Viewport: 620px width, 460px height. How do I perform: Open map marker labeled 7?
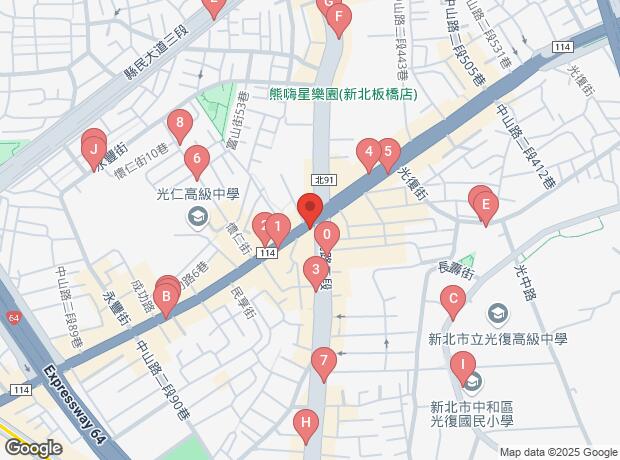click(322, 361)
